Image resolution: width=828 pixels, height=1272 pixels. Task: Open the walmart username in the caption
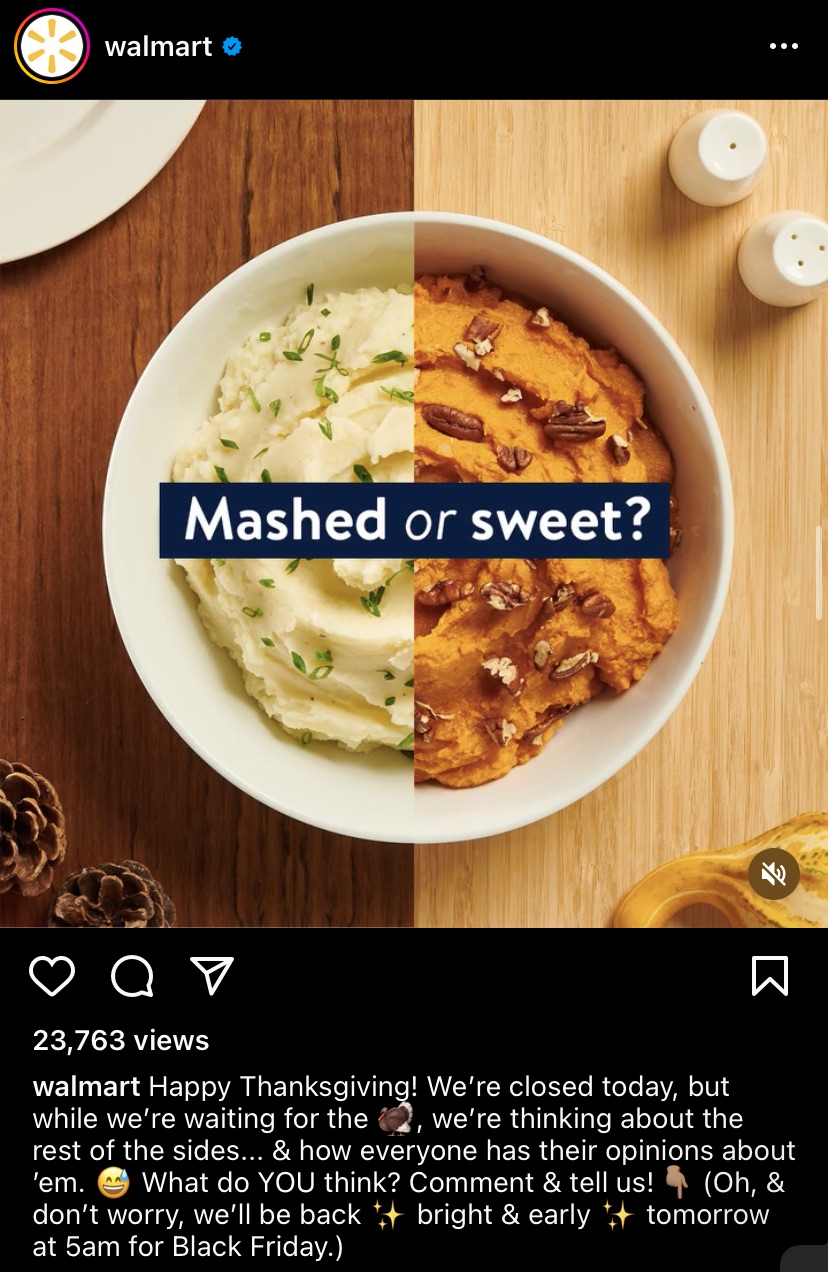pos(86,1087)
